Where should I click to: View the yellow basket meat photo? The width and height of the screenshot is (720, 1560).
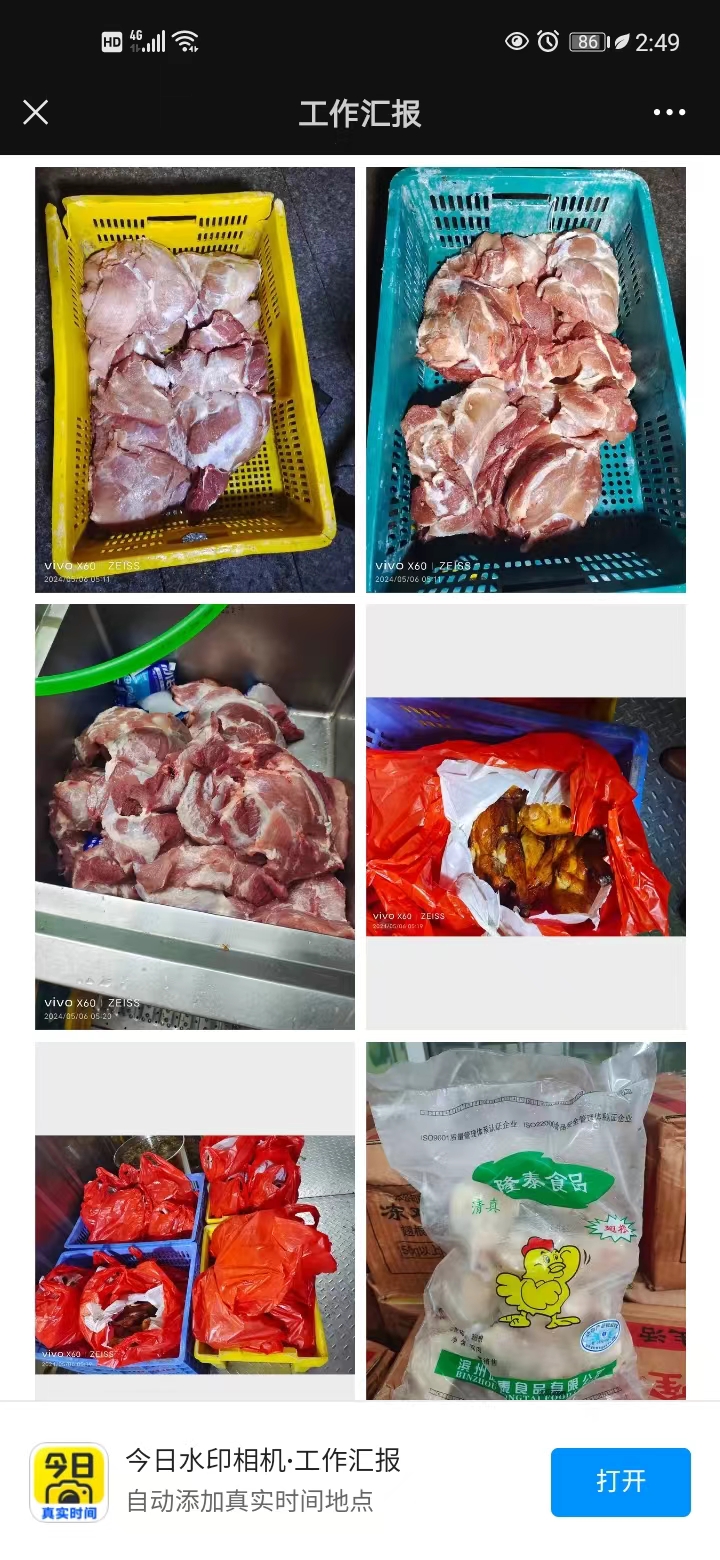(x=195, y=379)
